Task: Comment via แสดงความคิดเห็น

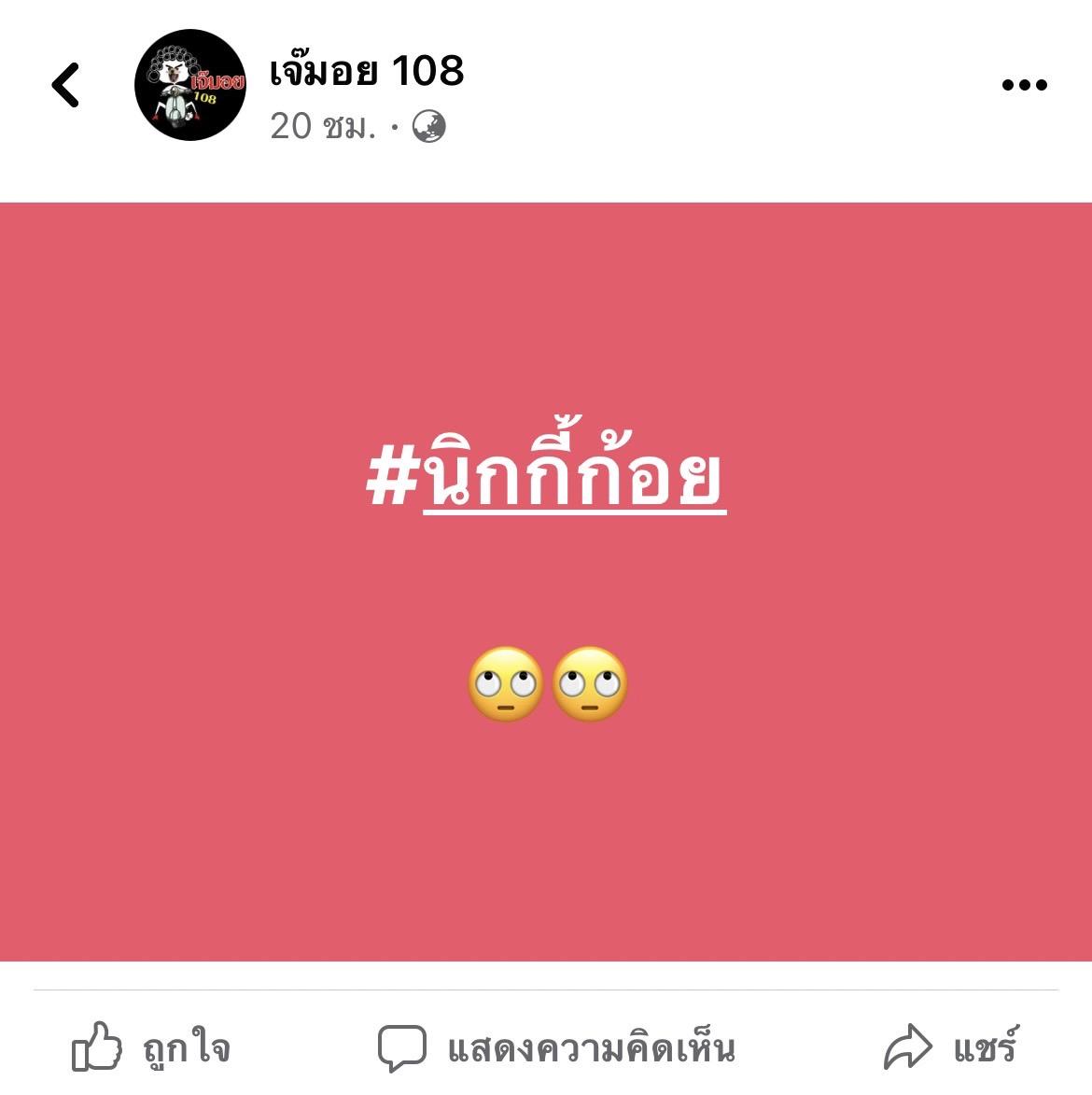Action: coord(556,1047)
